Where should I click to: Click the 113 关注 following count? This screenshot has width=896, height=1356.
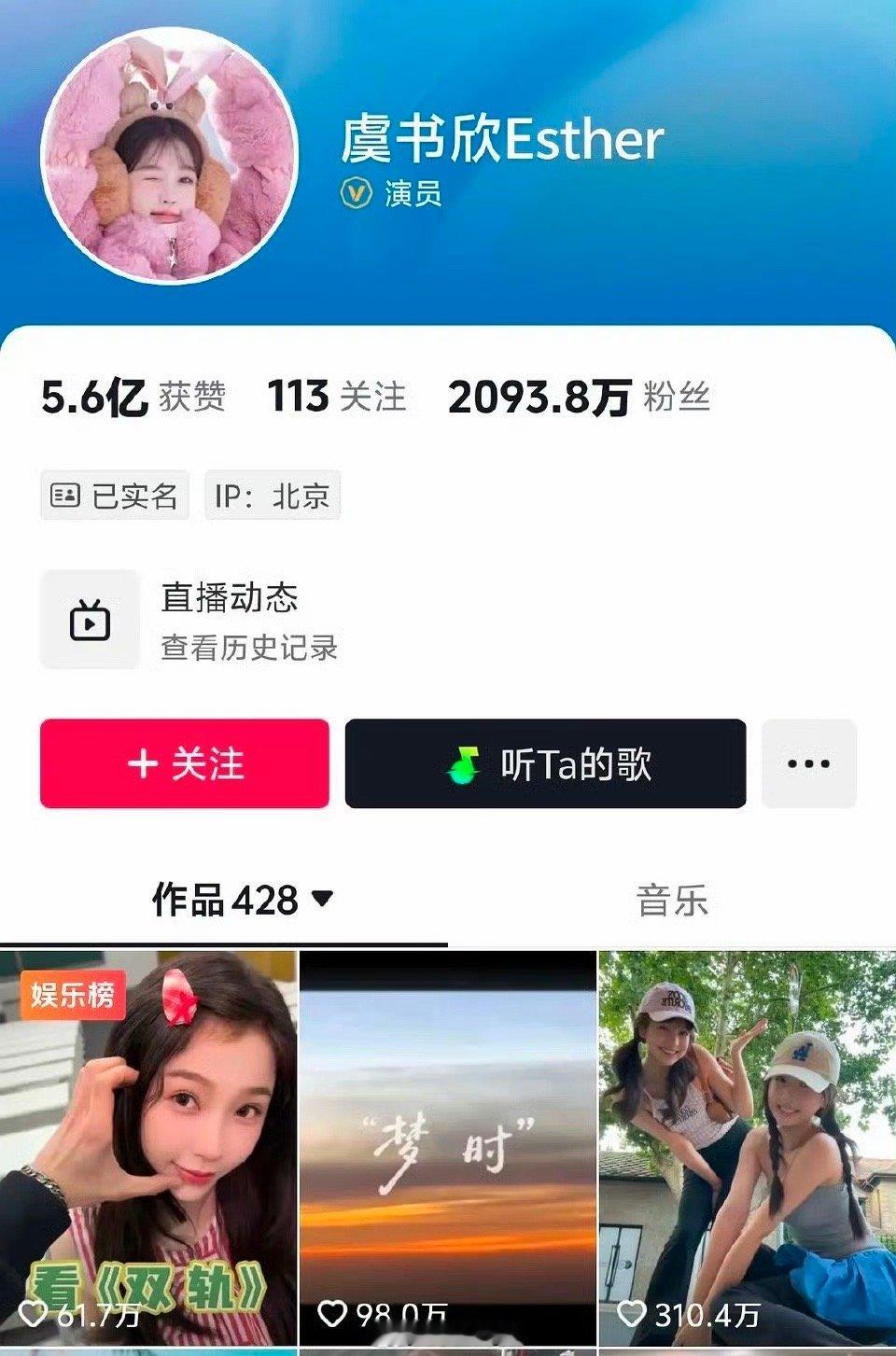pyautogui.click(x=334, y=398)
